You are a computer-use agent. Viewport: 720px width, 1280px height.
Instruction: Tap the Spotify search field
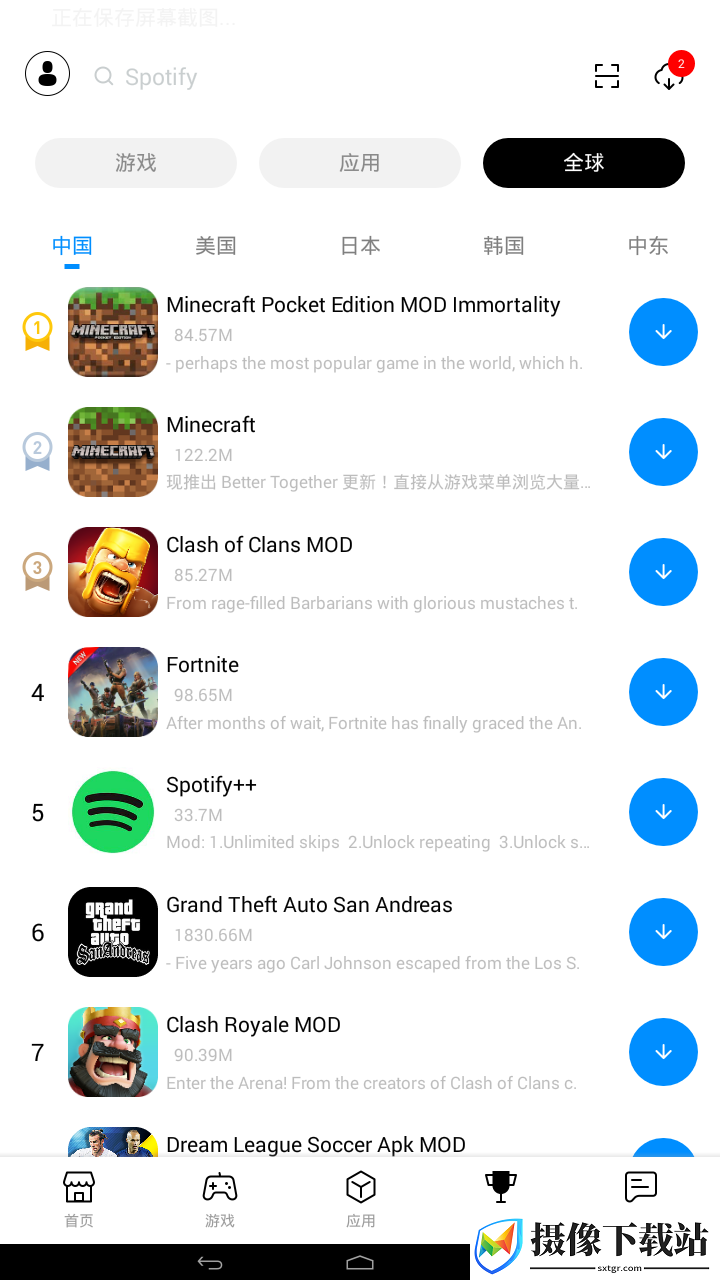tap(330, 77)
